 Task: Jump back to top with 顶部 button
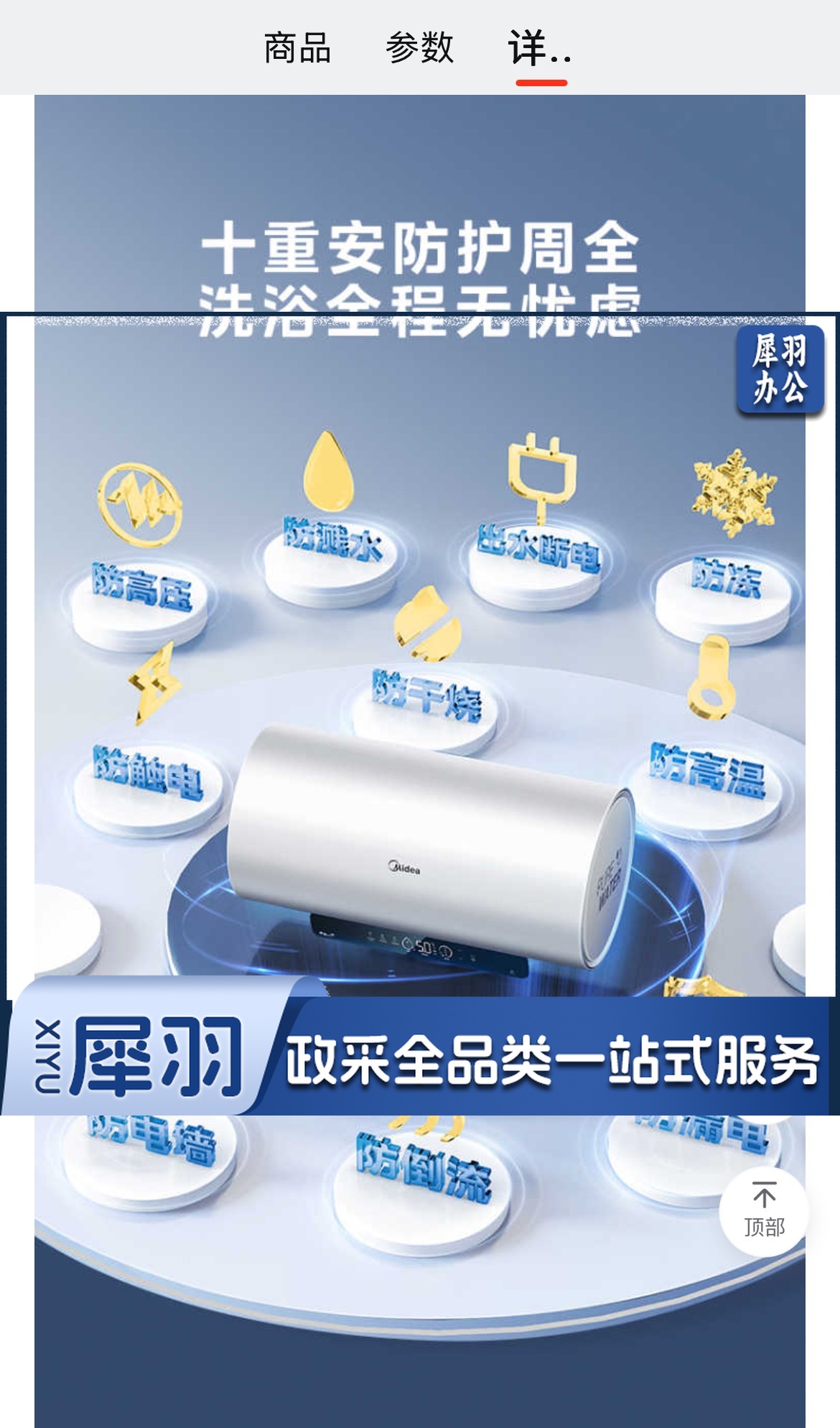pos(764,1211)
